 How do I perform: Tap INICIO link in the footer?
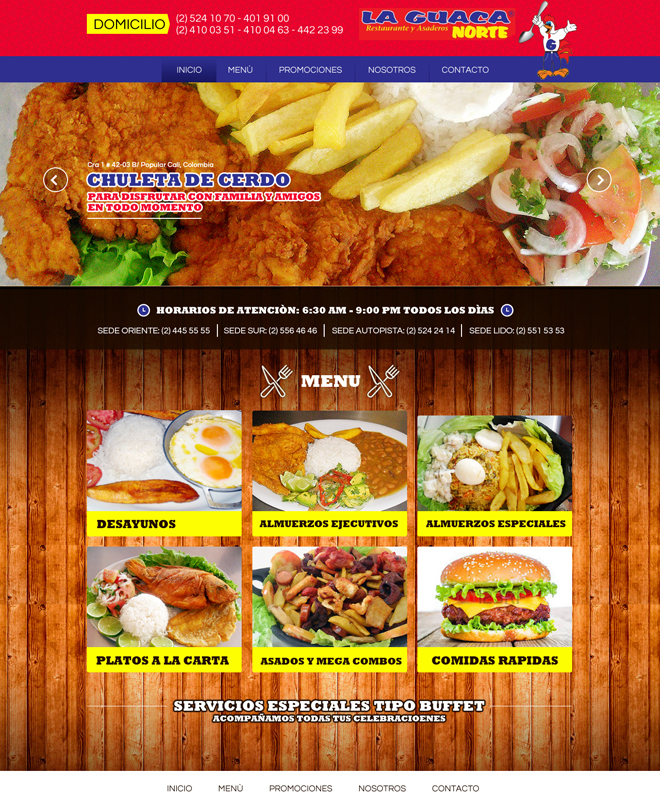tap(179, 788)
